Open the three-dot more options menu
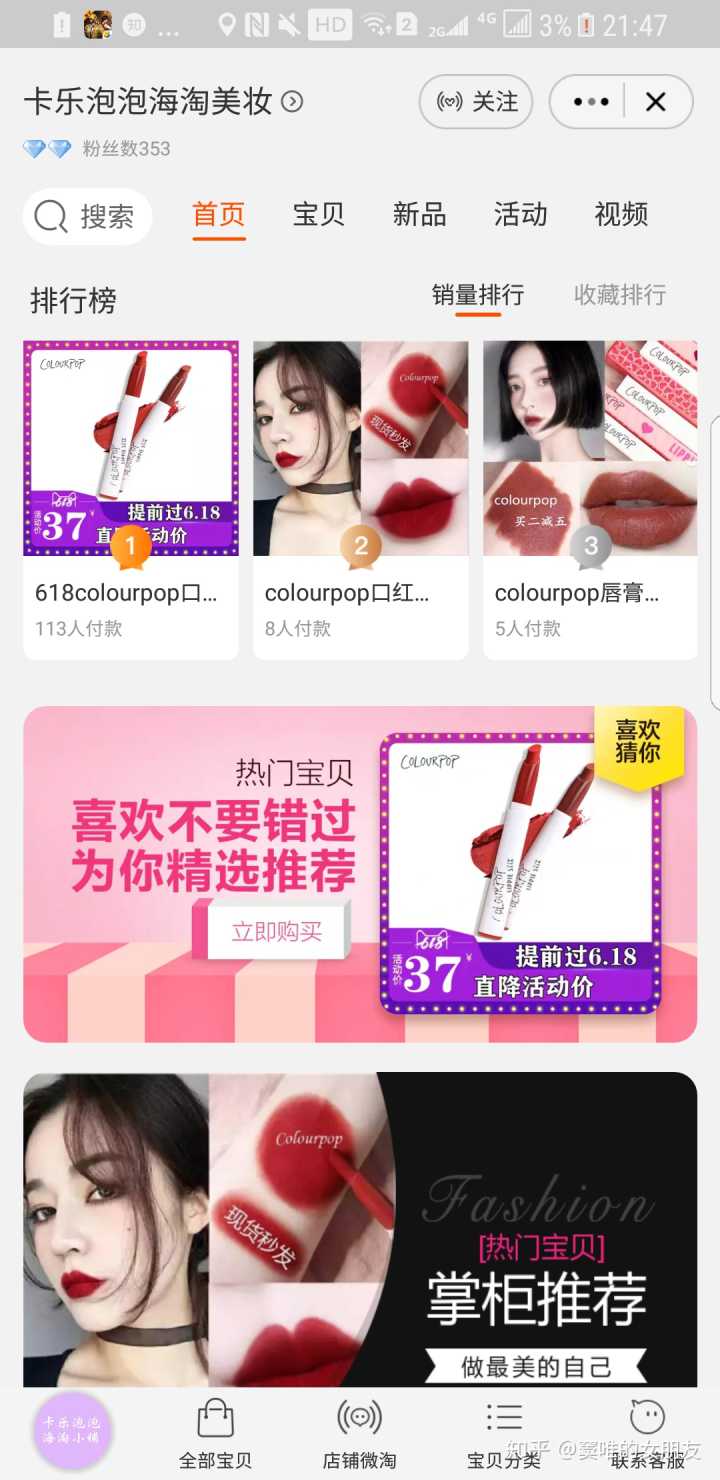This screenshot has width=720, height=1480. point(591,102)
